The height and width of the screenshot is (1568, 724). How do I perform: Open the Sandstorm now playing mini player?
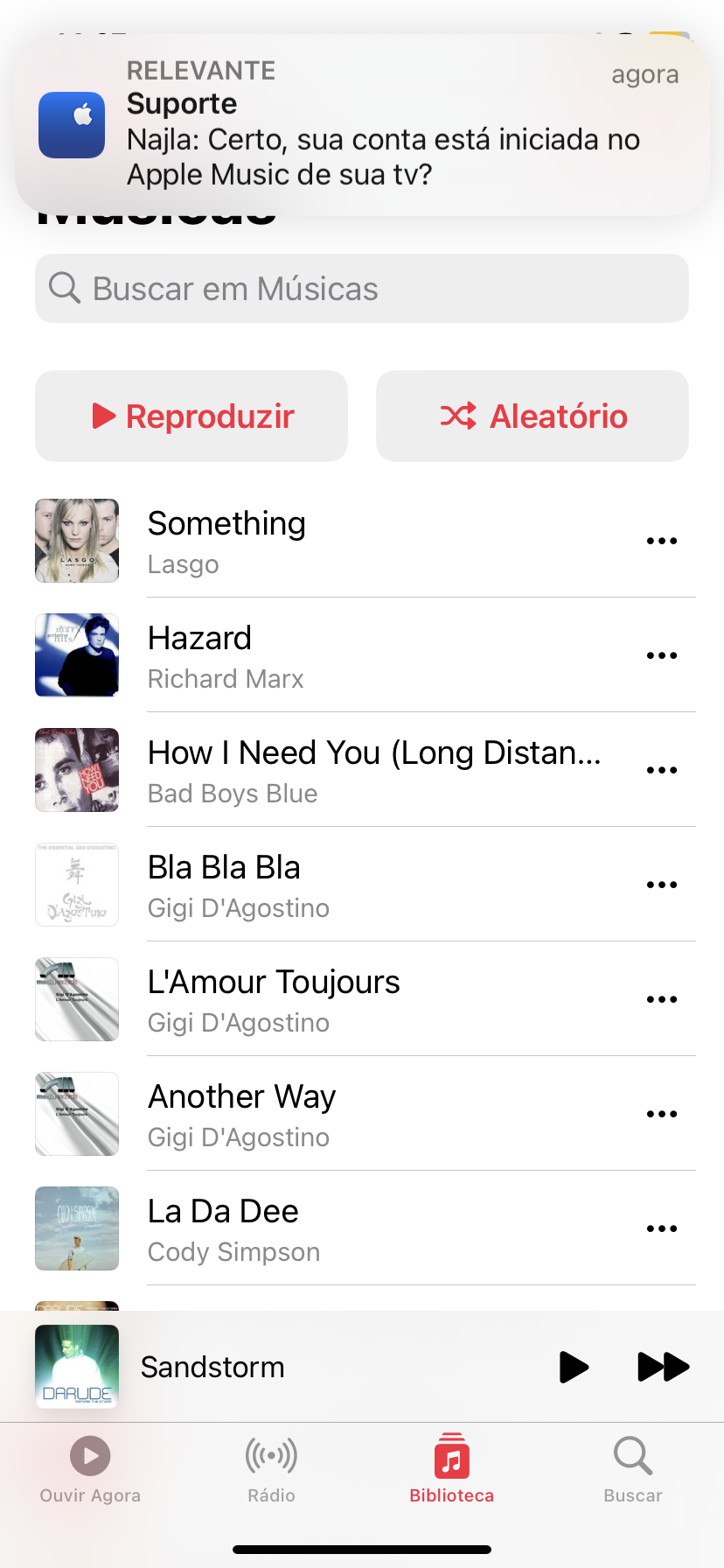click(262, 1367)
